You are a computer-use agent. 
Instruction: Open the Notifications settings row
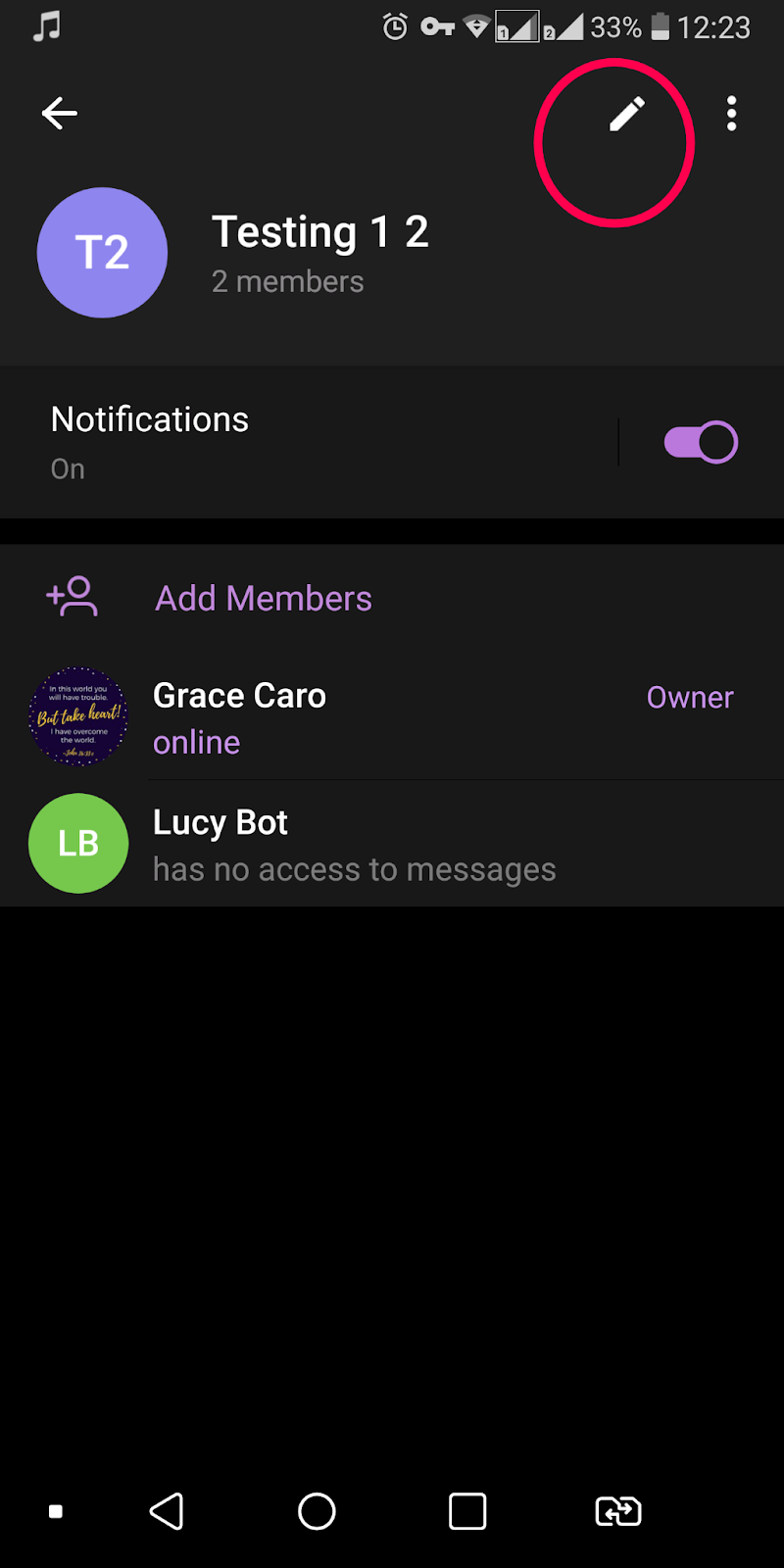[294, 442]
